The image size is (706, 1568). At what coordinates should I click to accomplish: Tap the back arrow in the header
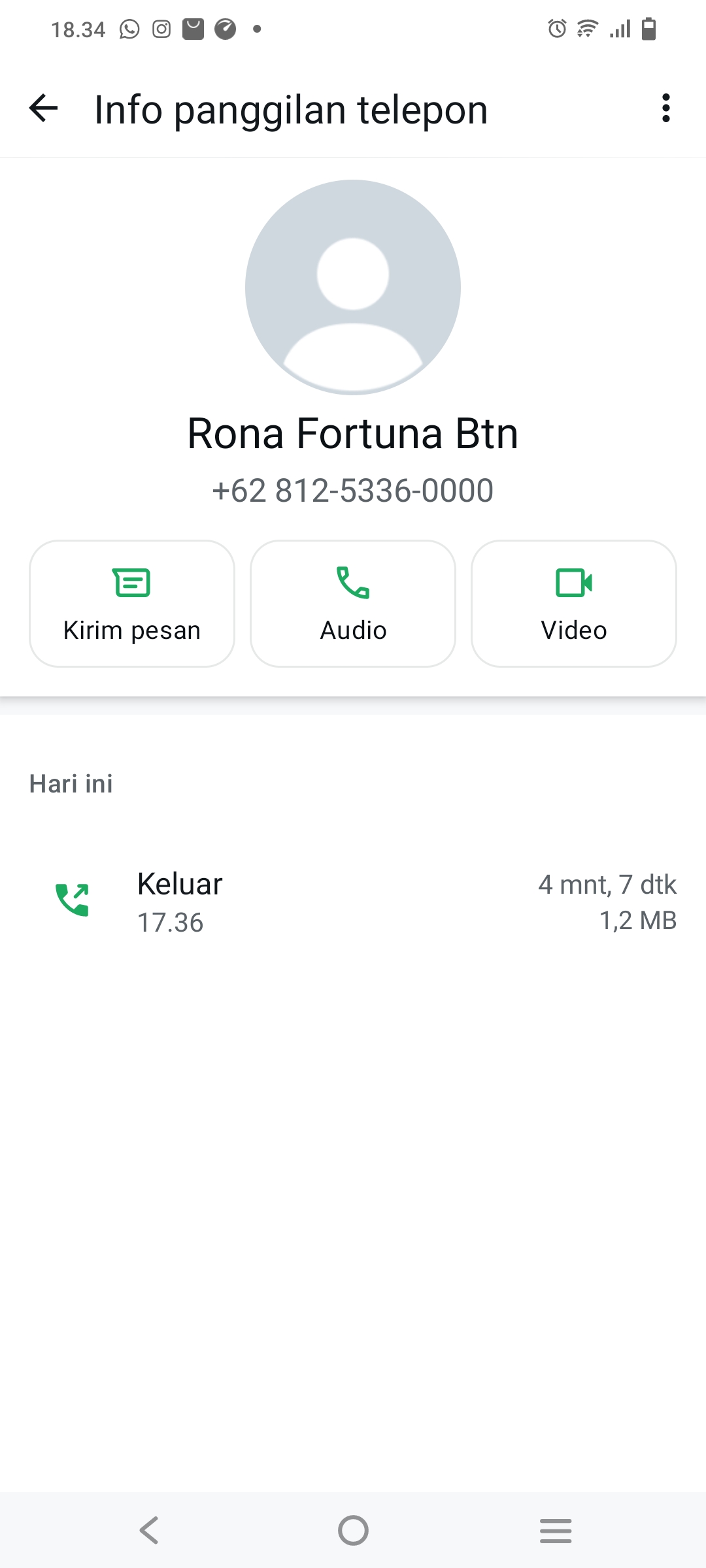43,108
